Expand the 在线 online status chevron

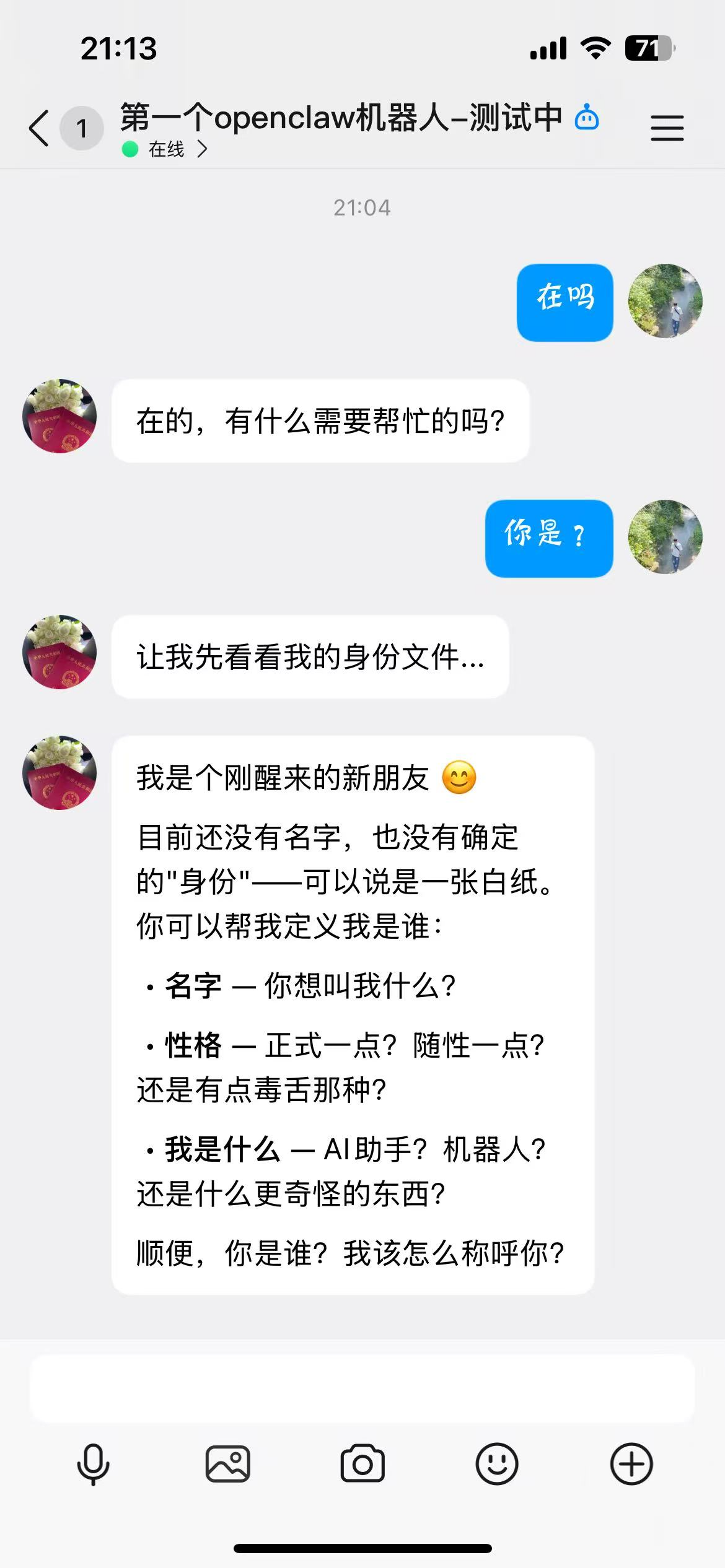point(203,149)
